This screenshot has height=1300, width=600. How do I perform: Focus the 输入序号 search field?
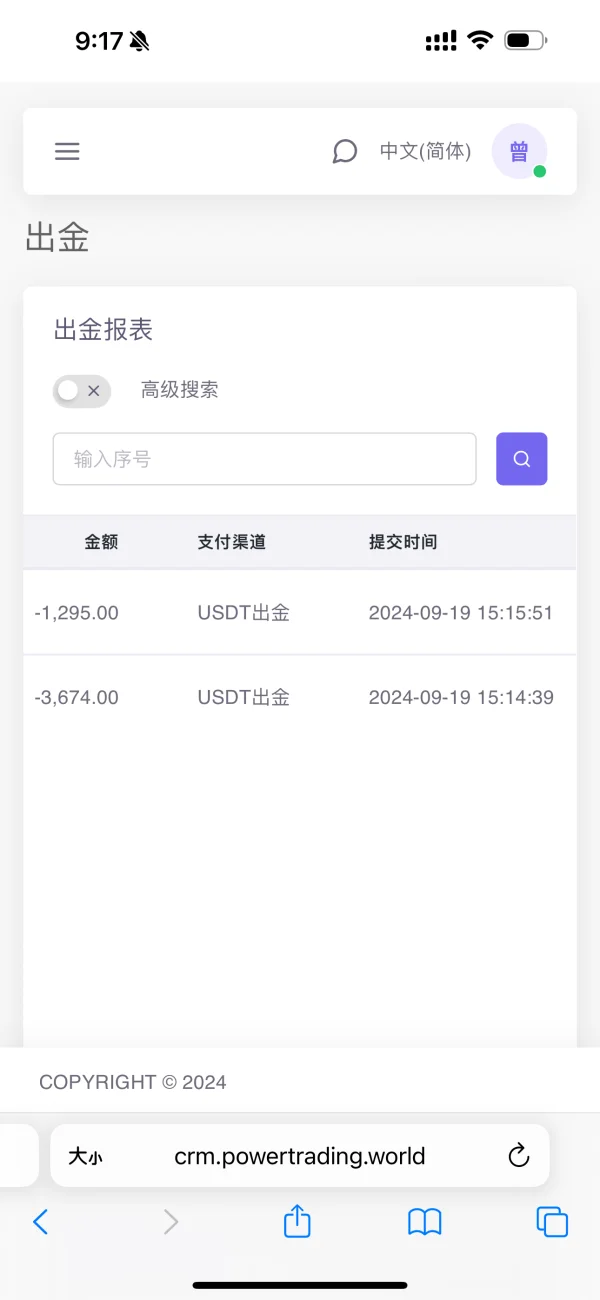coord(264,459)
